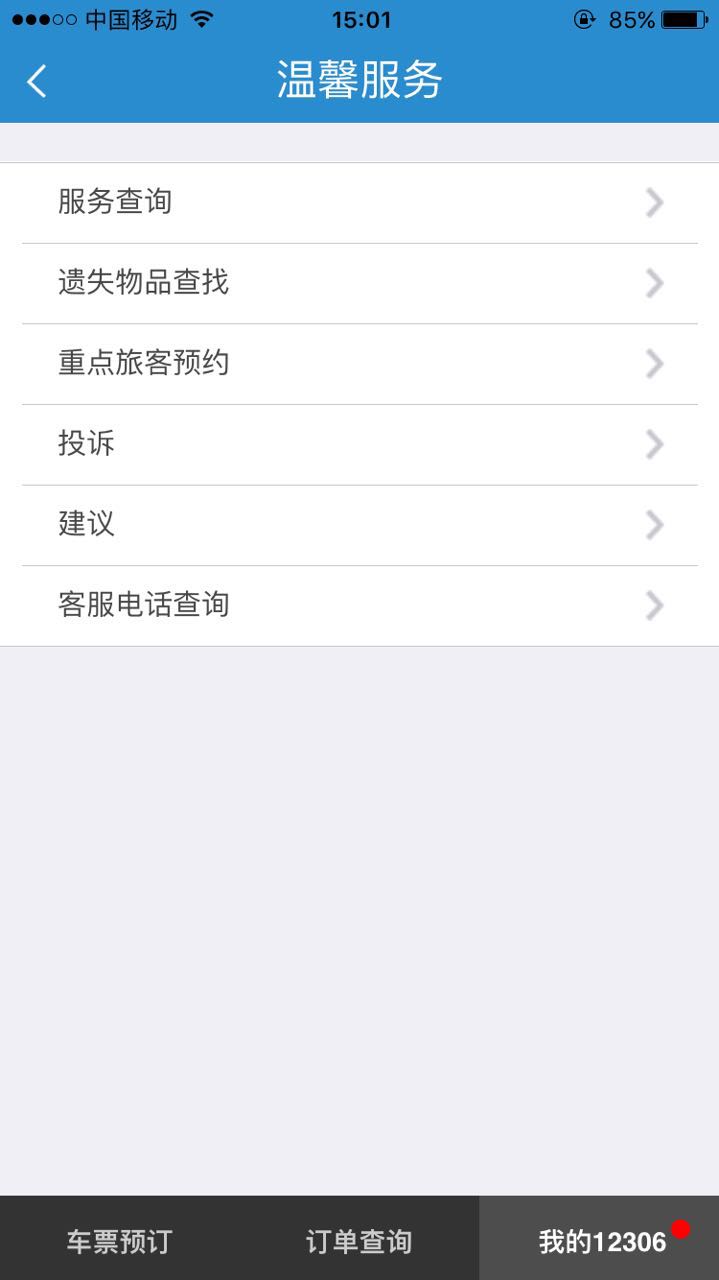Select 重点旅客预约 option
Image resolution: width=719 pixels, height=1280 pixels.
point(359,364)
